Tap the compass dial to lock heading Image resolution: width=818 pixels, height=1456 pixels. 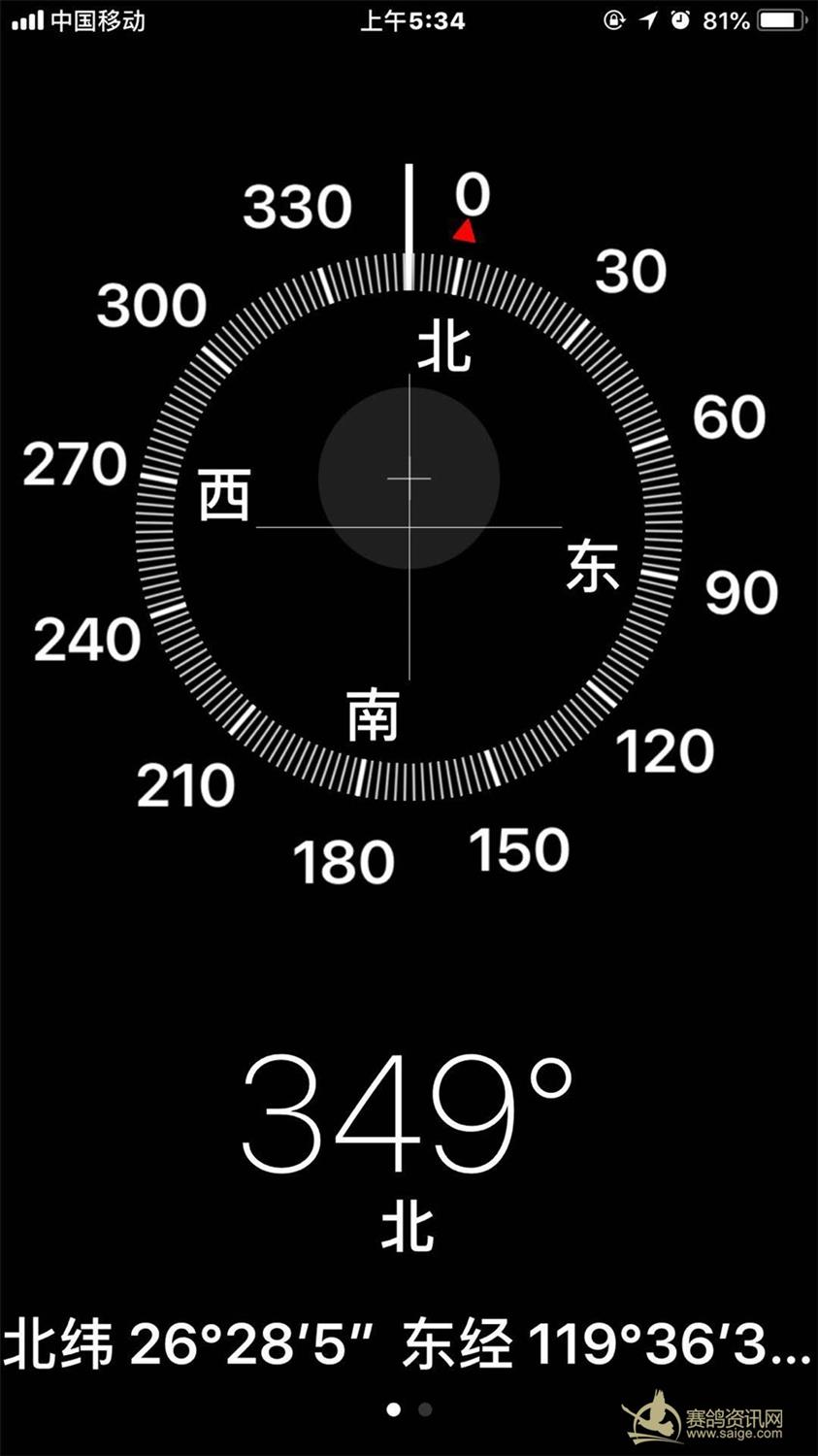(409, 527)
